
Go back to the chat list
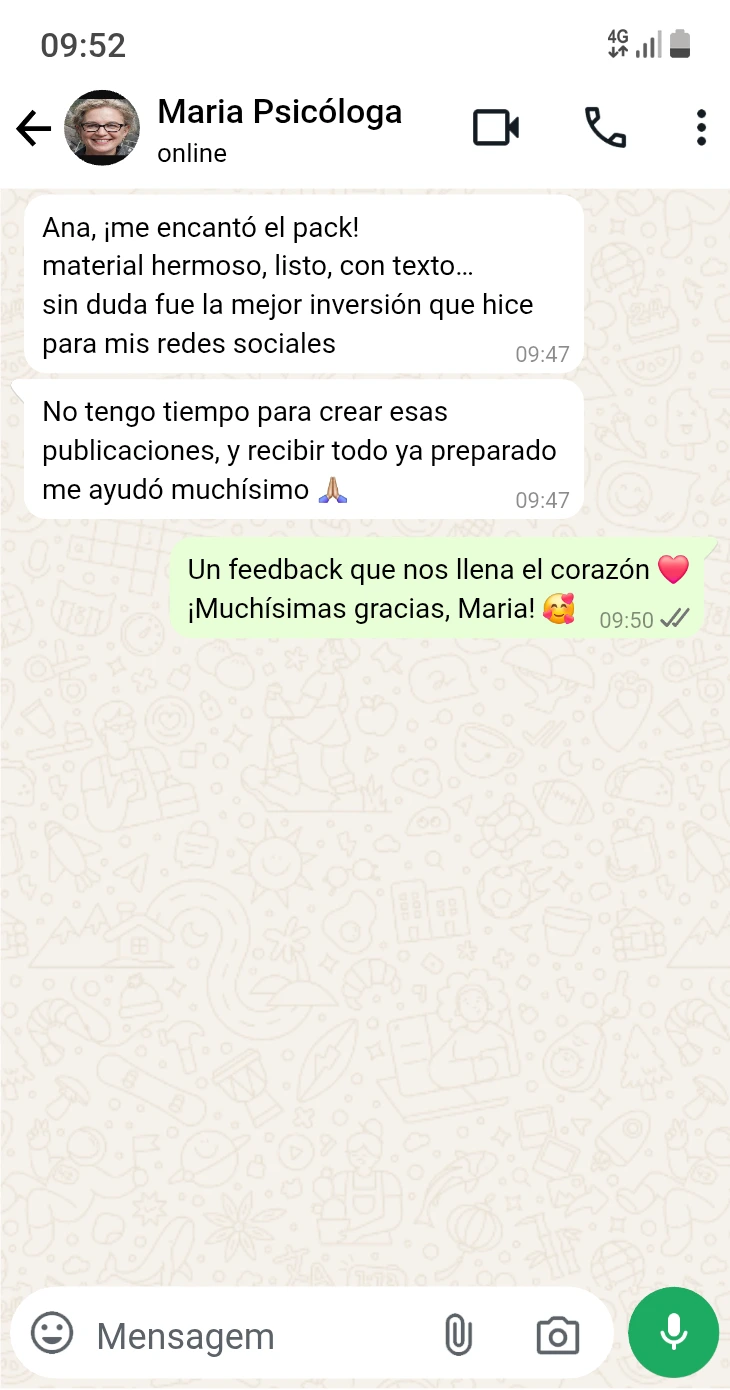click(33, 128)
